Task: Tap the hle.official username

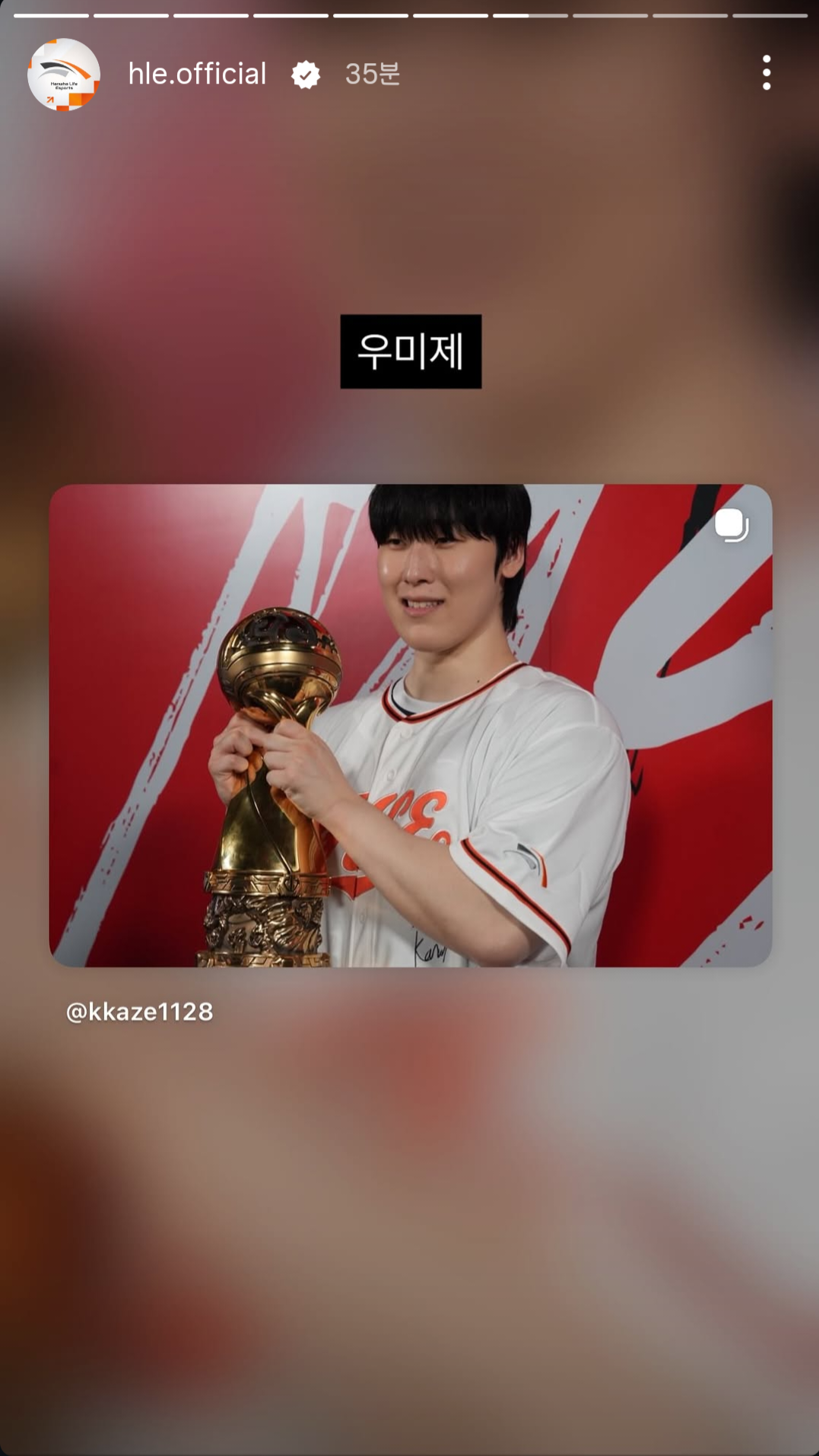Action: tap(197, 74)
